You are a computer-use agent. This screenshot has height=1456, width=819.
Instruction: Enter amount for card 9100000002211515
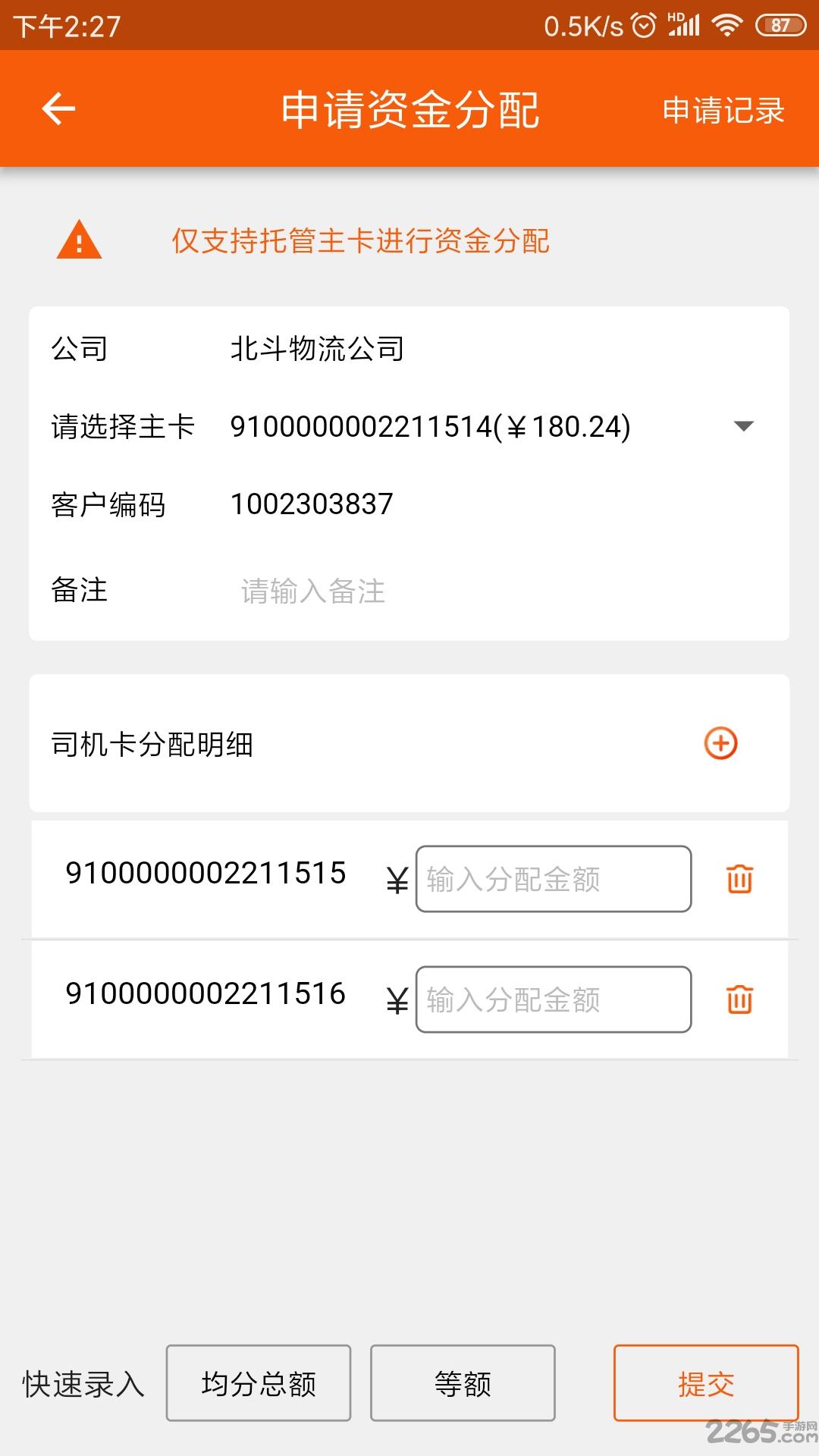[x=554, y=879]
